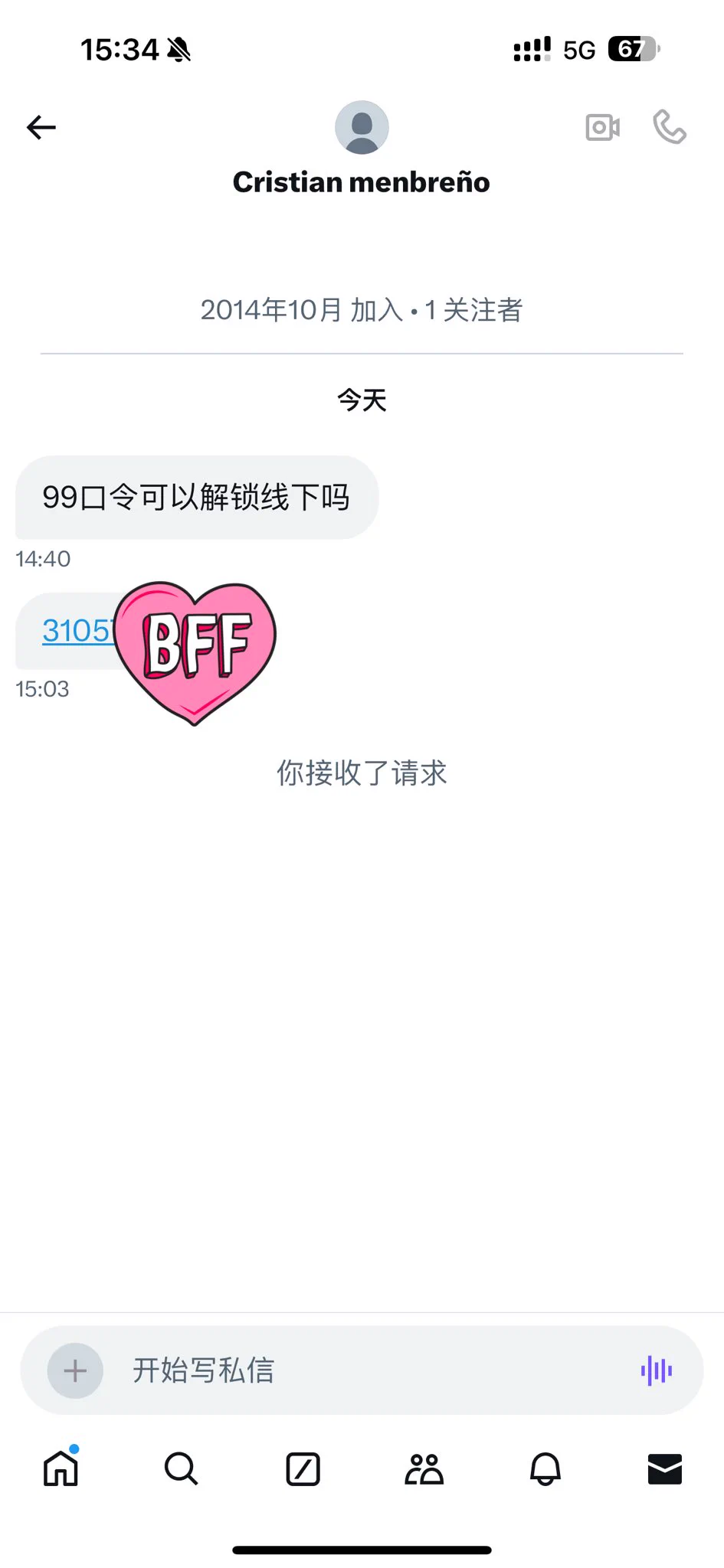
Task: Open the notifications bell tab
Action: point(545,1469)
